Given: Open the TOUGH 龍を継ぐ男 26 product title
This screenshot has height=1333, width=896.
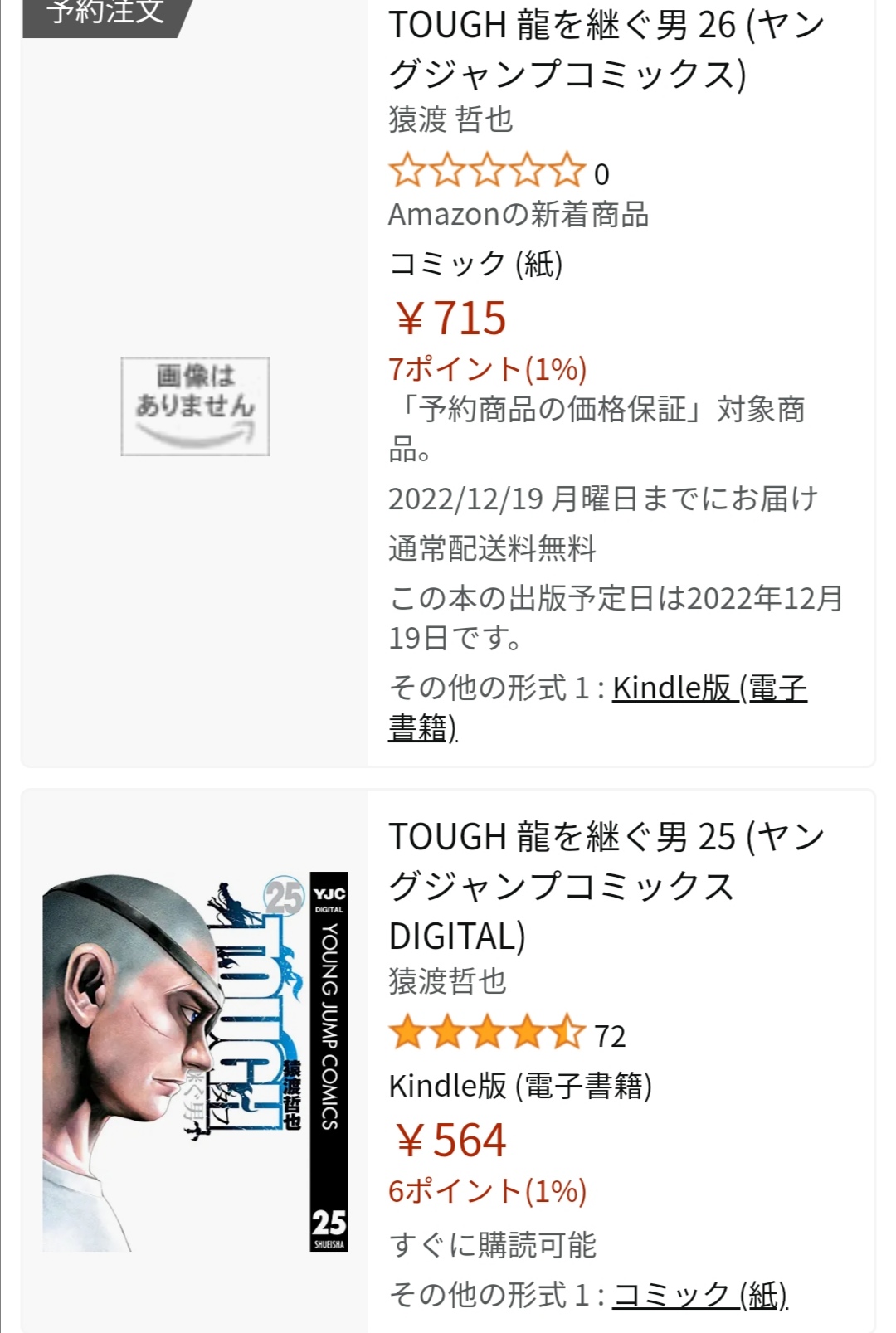Looking at the screenshot, I should click(606, 48).
